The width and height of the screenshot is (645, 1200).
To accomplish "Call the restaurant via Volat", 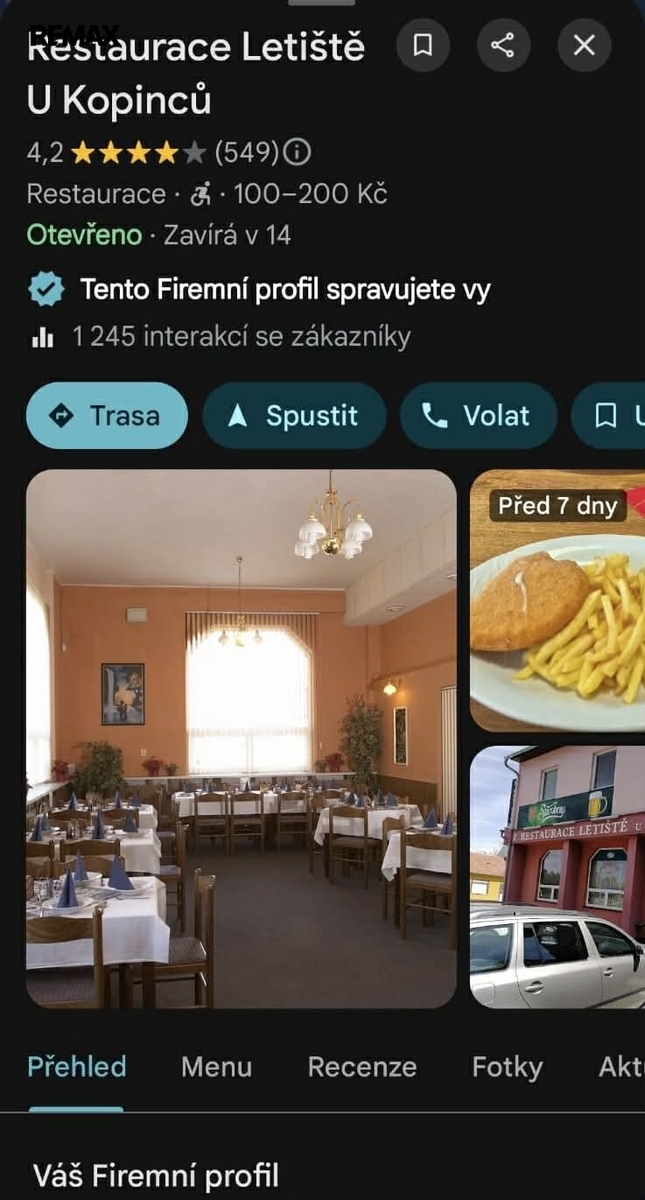I will point(478,416).
